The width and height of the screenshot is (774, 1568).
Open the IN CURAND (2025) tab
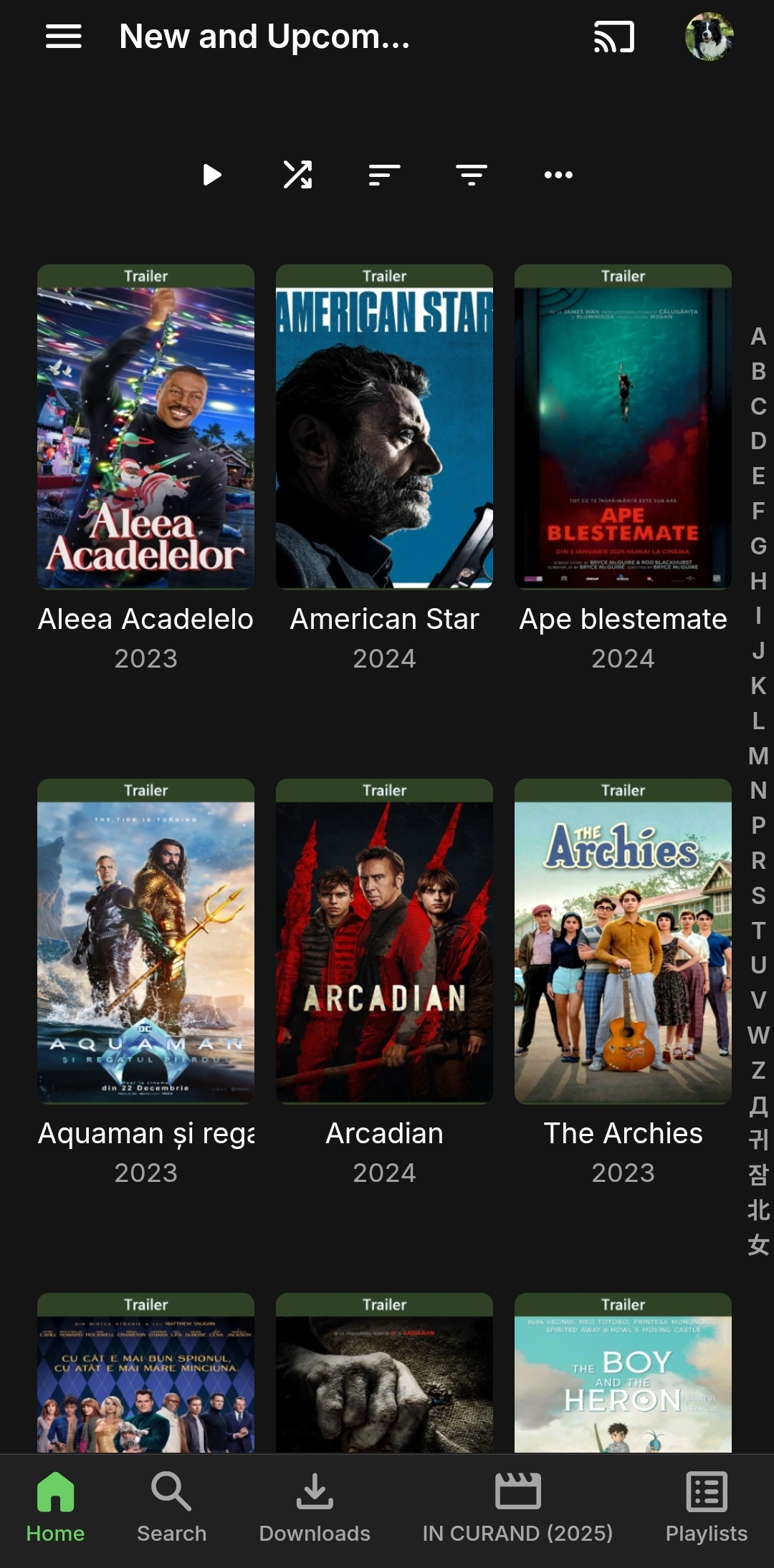pyautogui.click(x=517, y=1508)
